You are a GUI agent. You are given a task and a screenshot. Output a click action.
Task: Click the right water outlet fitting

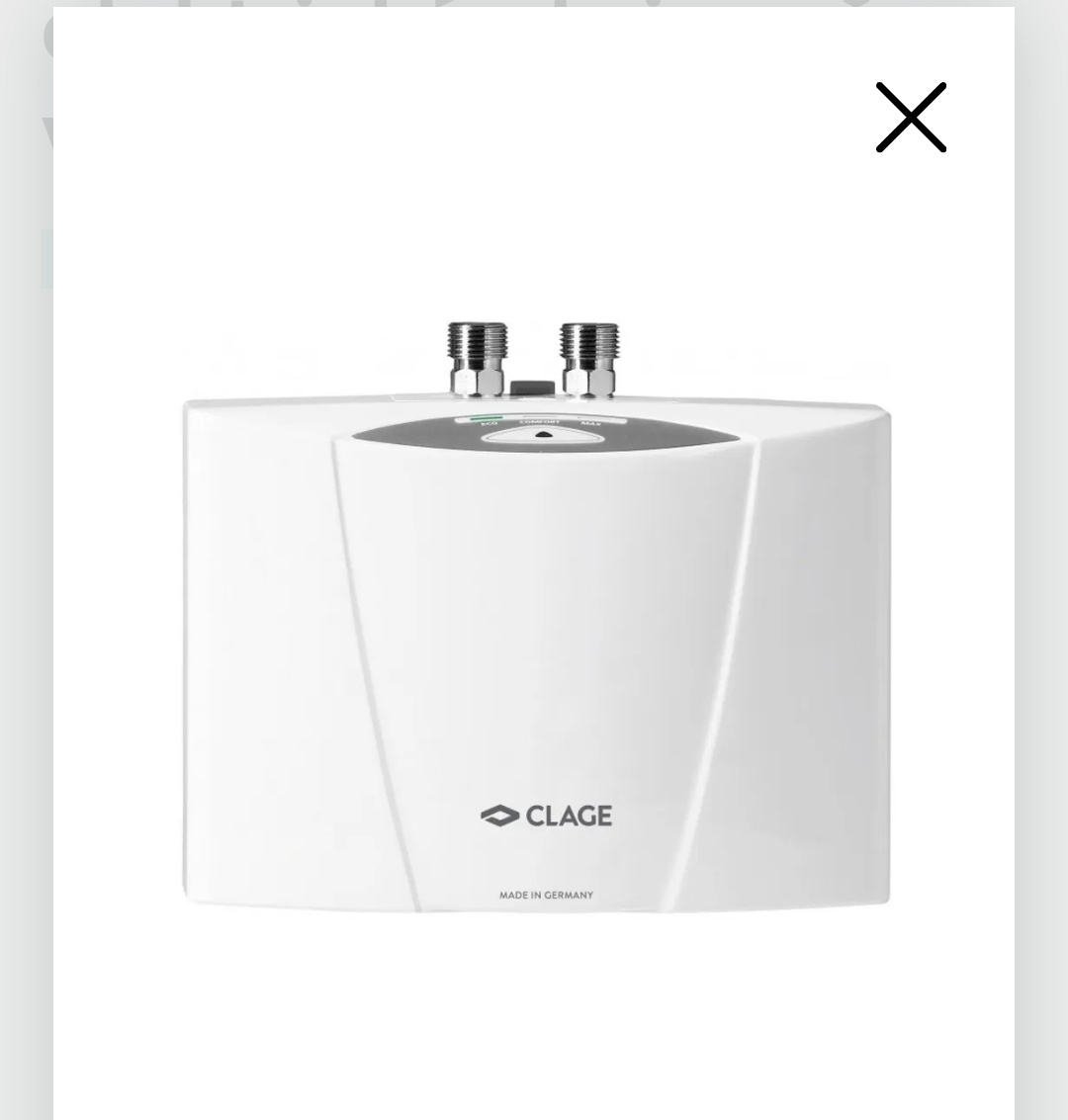pyautogui.click(x=589, y=351)
